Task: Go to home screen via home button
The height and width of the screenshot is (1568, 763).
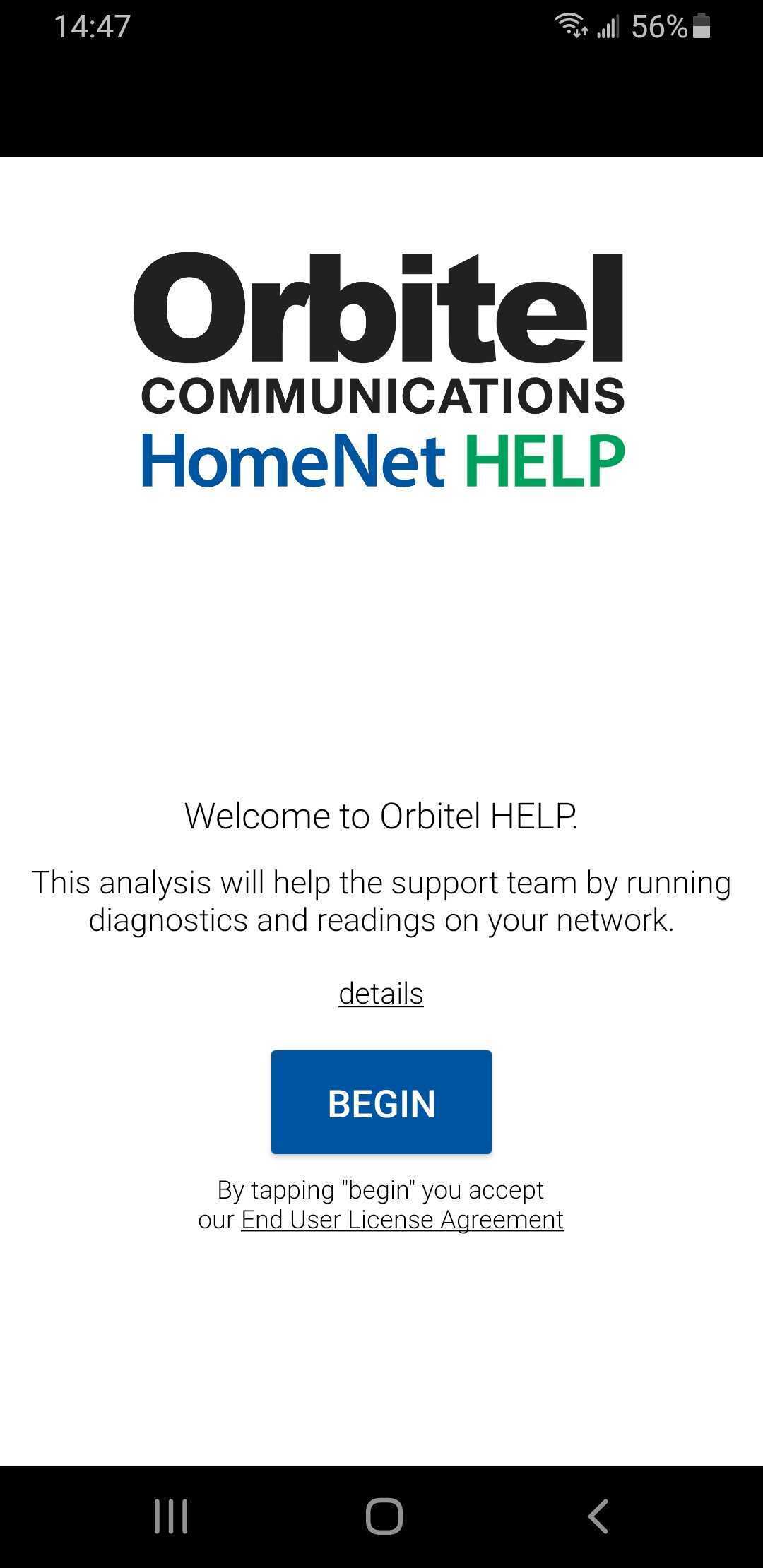Action: (384, 1516)
